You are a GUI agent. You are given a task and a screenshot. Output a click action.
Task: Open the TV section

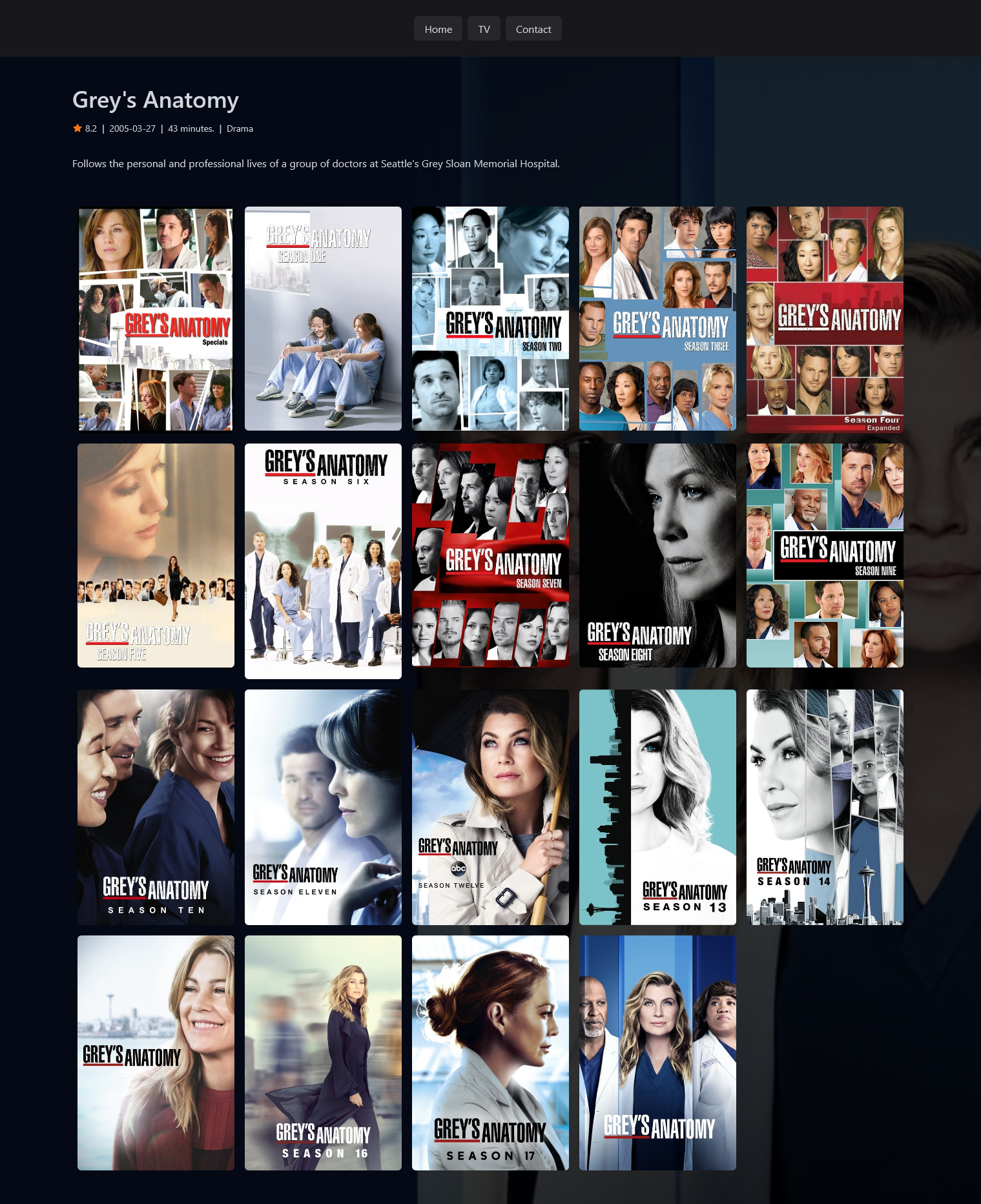pyautogui.click(x=484, y=29)
